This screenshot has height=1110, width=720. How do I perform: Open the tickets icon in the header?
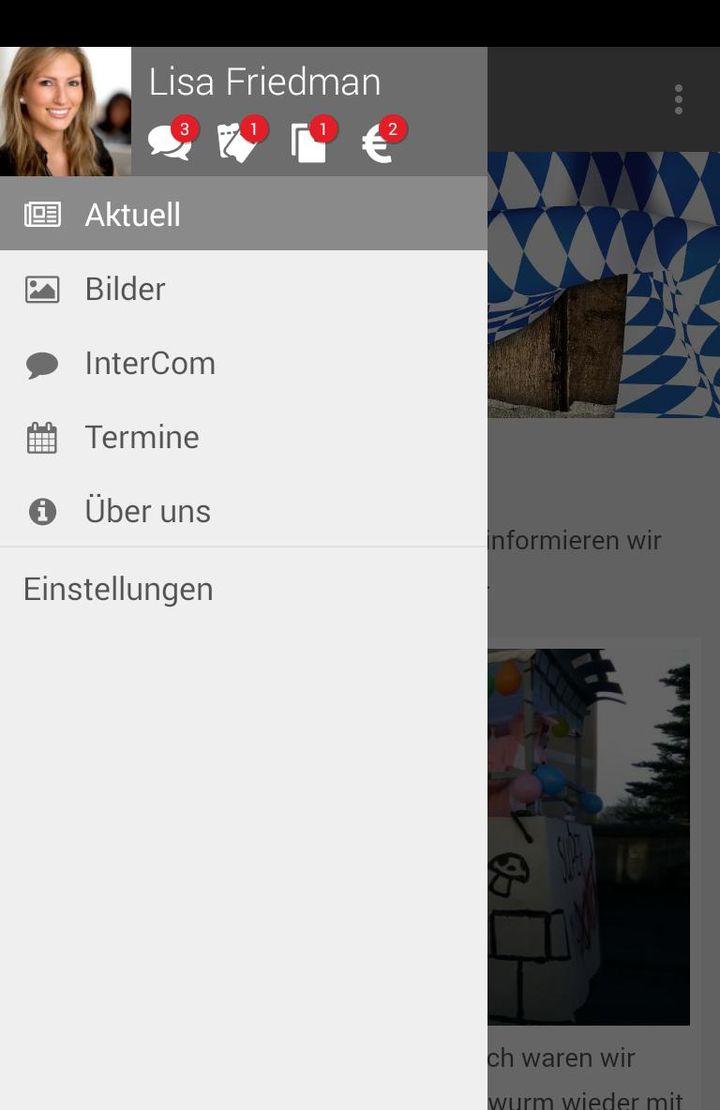pos(239,142)
